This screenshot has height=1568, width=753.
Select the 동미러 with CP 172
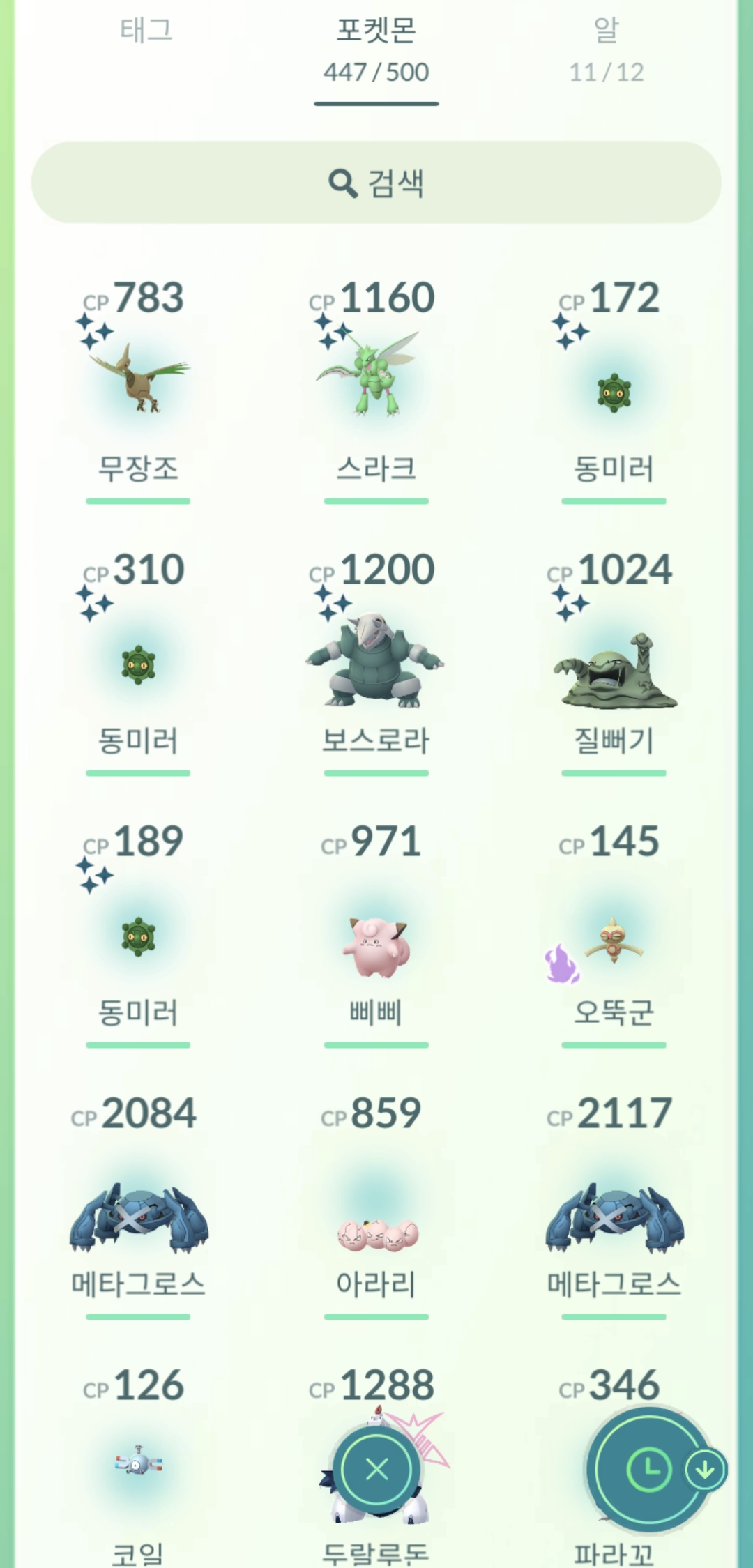pyautogui.click(x=614, y=390)
